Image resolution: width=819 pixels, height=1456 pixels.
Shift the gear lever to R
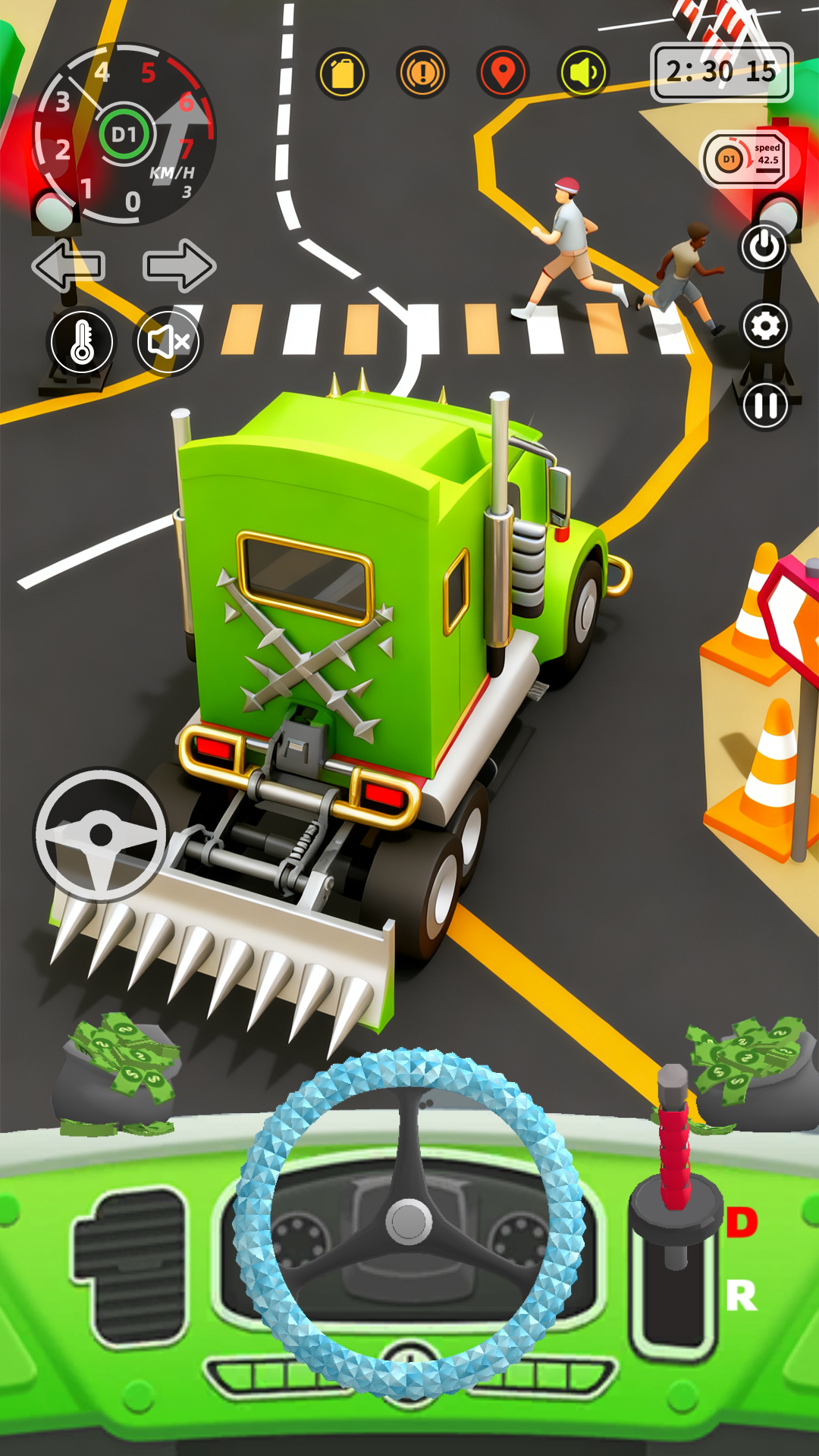coord(741,1295)
